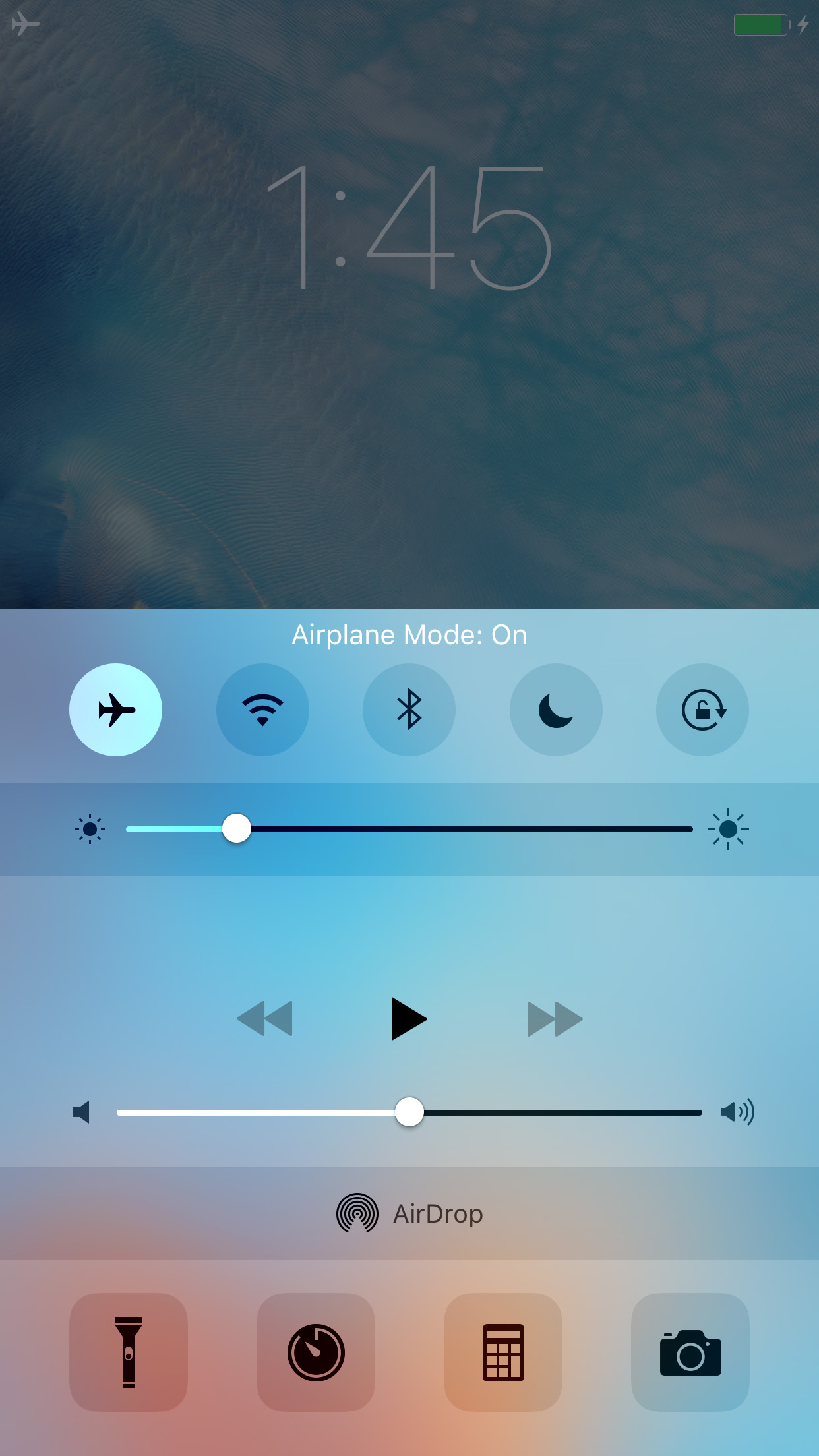Launch the Calculator
Viewport: 819px width, 1456px height.
pos(503,1352)
